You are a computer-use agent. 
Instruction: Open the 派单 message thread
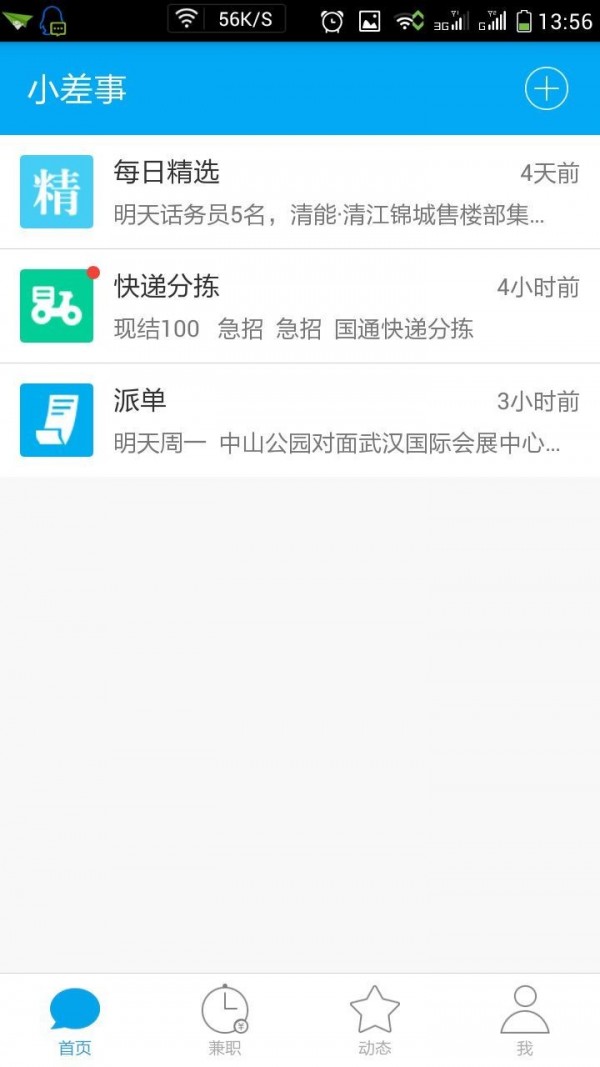tap(300, 420)
